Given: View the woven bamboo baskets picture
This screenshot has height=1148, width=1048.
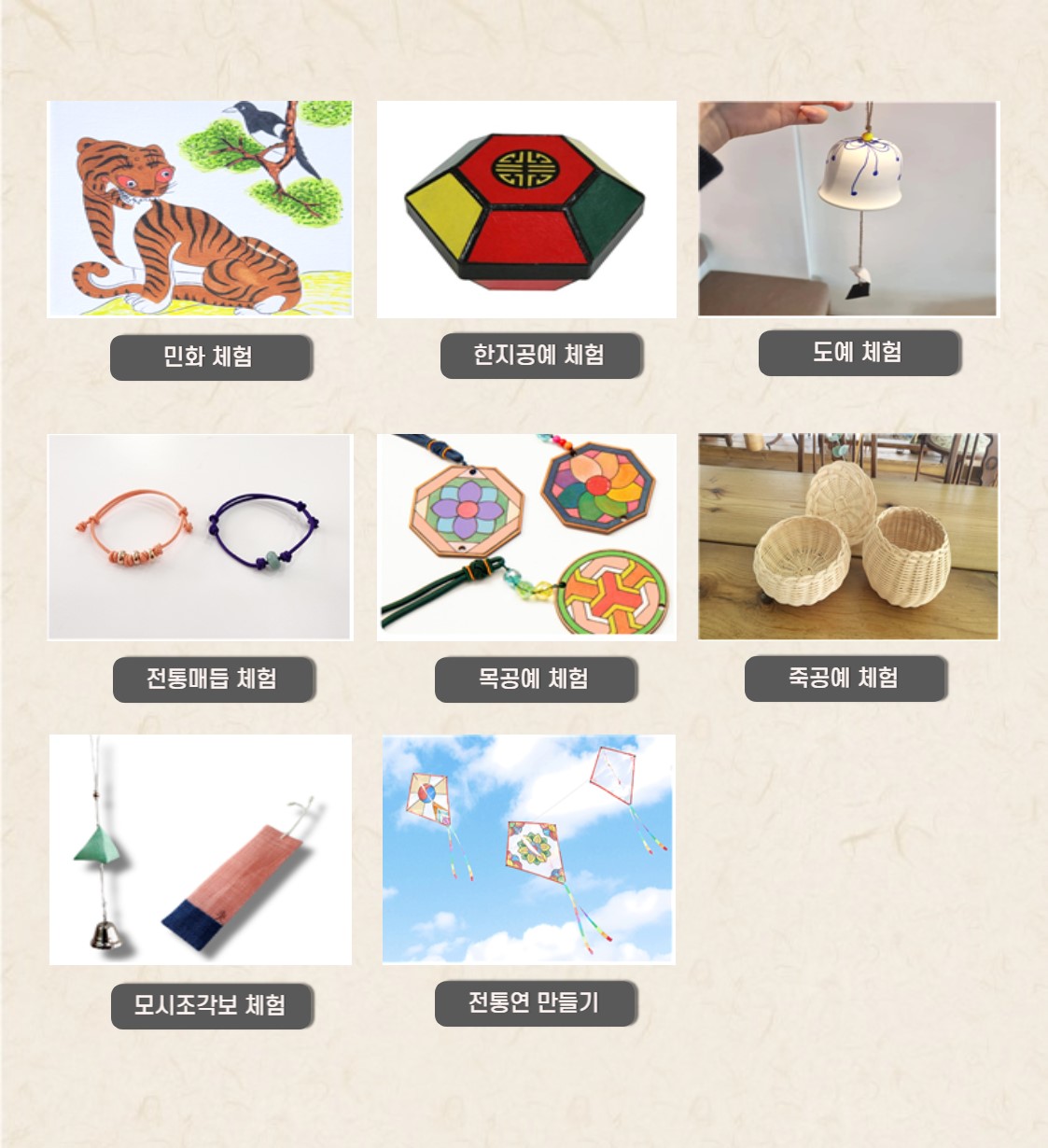Looking at the screenshot, I should tap(847, 537).
